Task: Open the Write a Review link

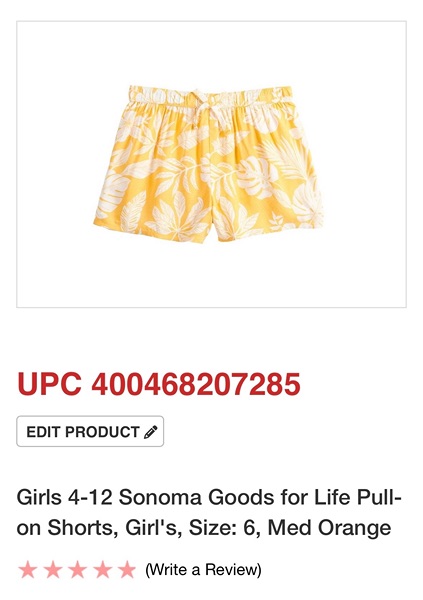Action: click(x=203, y=569)
